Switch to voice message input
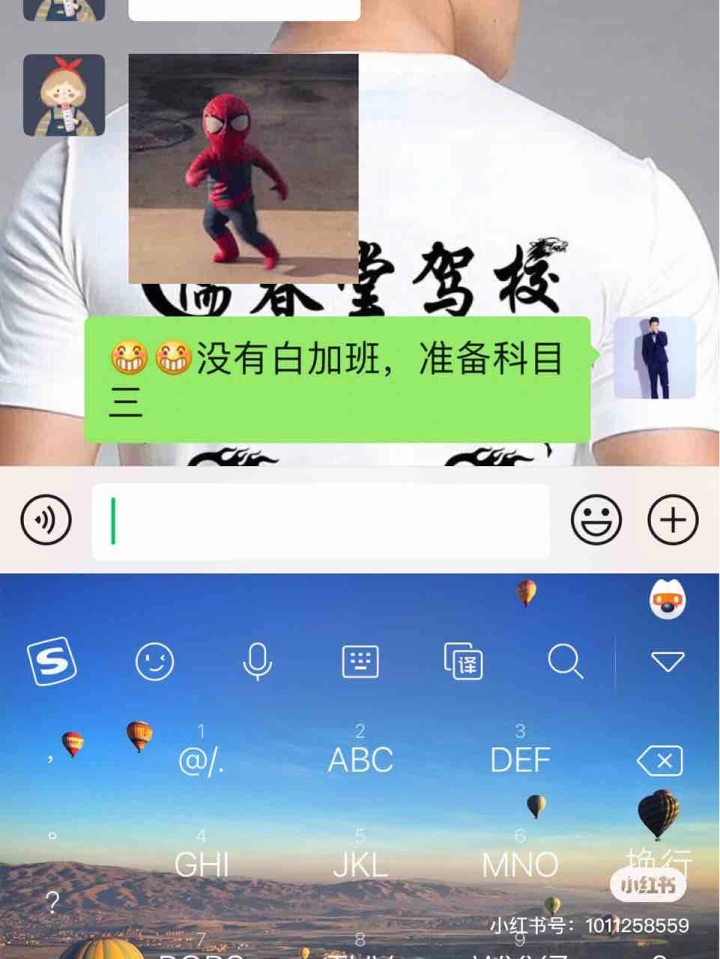720x959 pixels. pos(46,520)
